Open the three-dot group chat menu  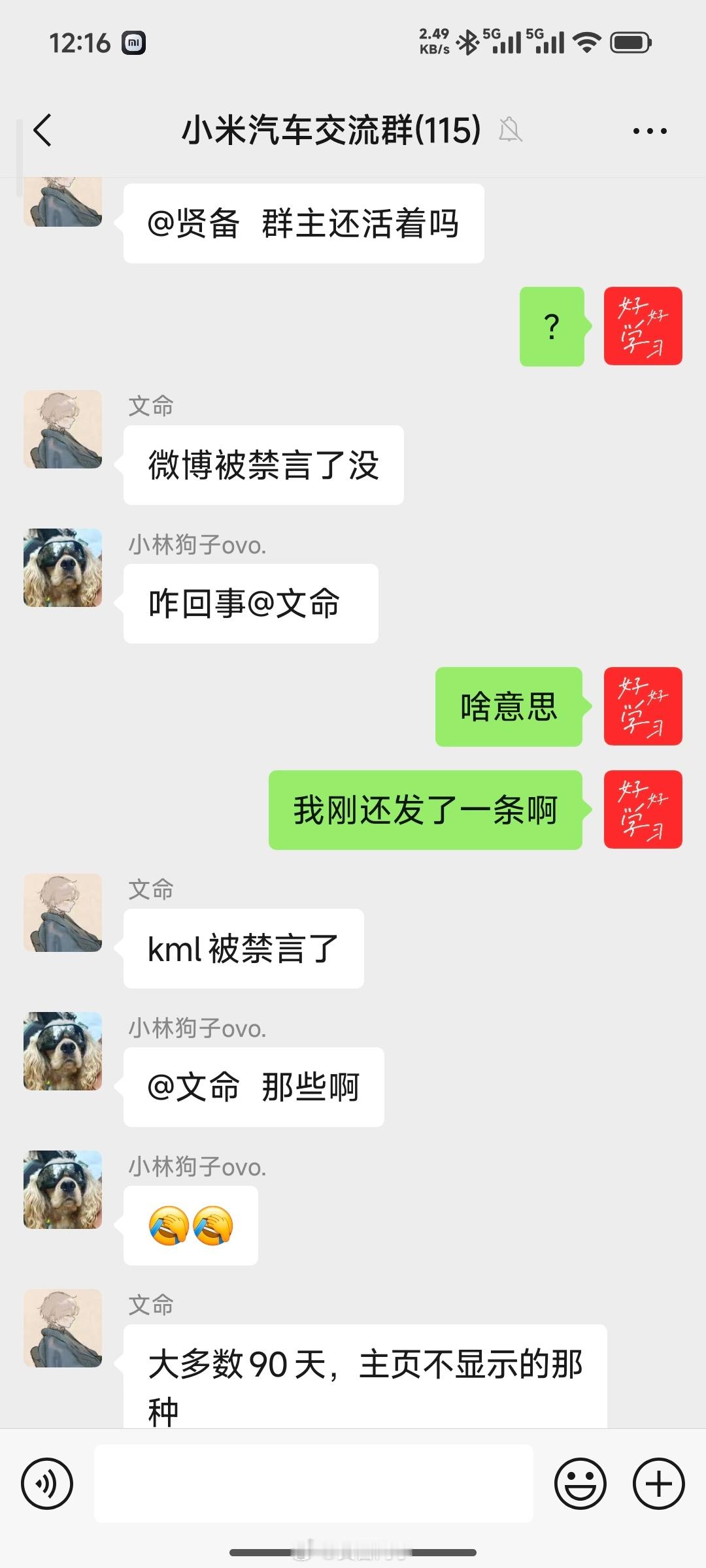tap(649, 131)
